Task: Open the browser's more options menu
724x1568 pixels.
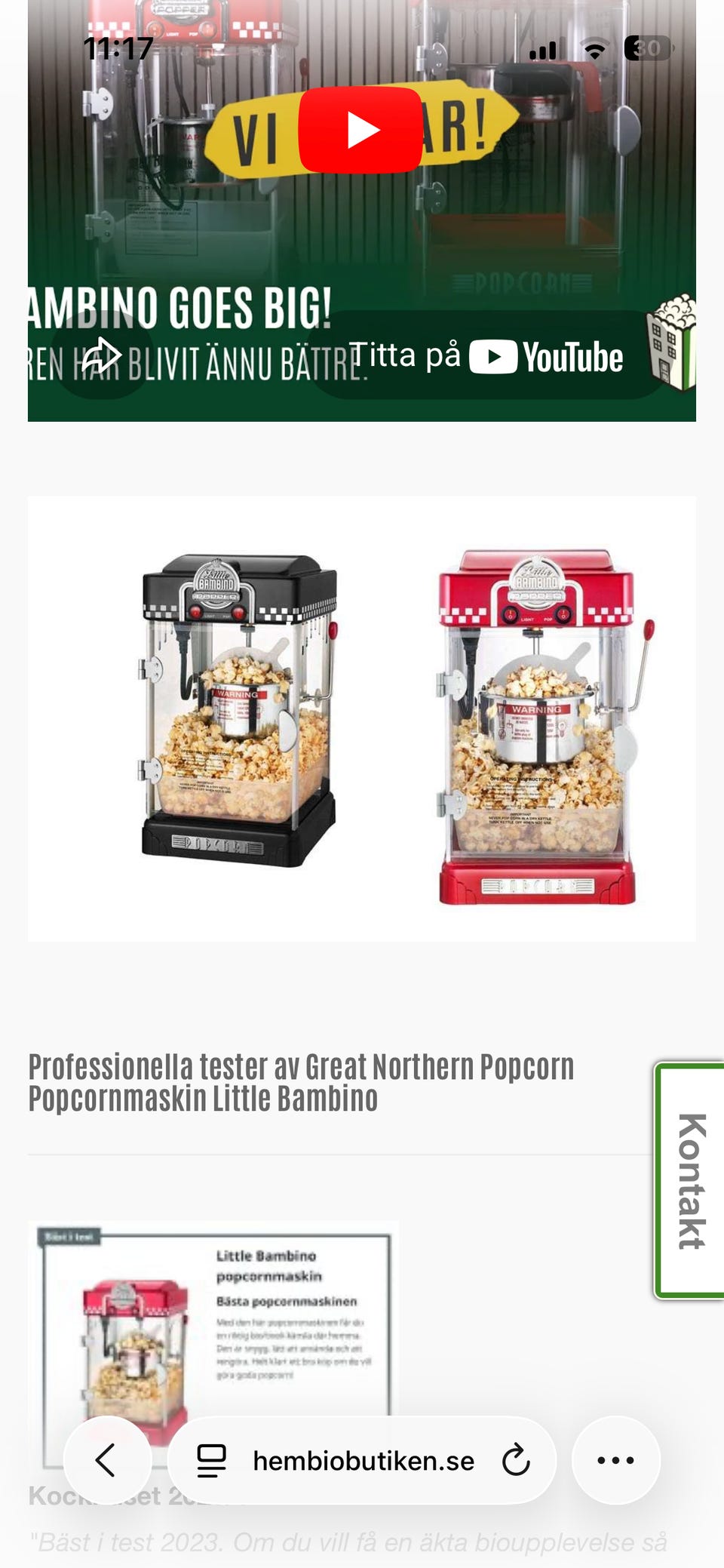Action: point(615,1460)
